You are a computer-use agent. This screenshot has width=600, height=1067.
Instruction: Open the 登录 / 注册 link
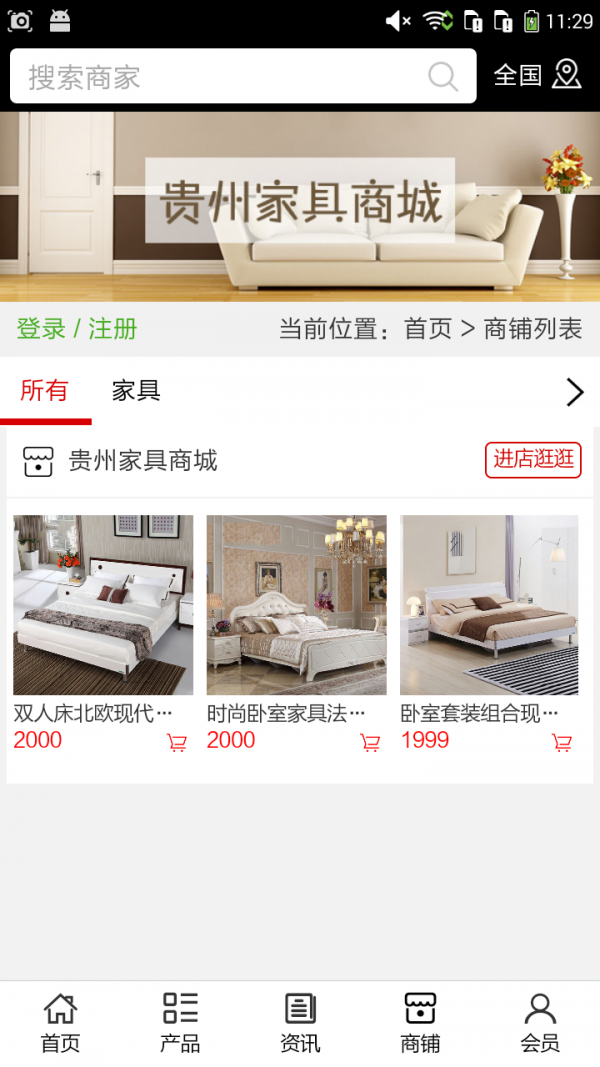pos(77,329)
